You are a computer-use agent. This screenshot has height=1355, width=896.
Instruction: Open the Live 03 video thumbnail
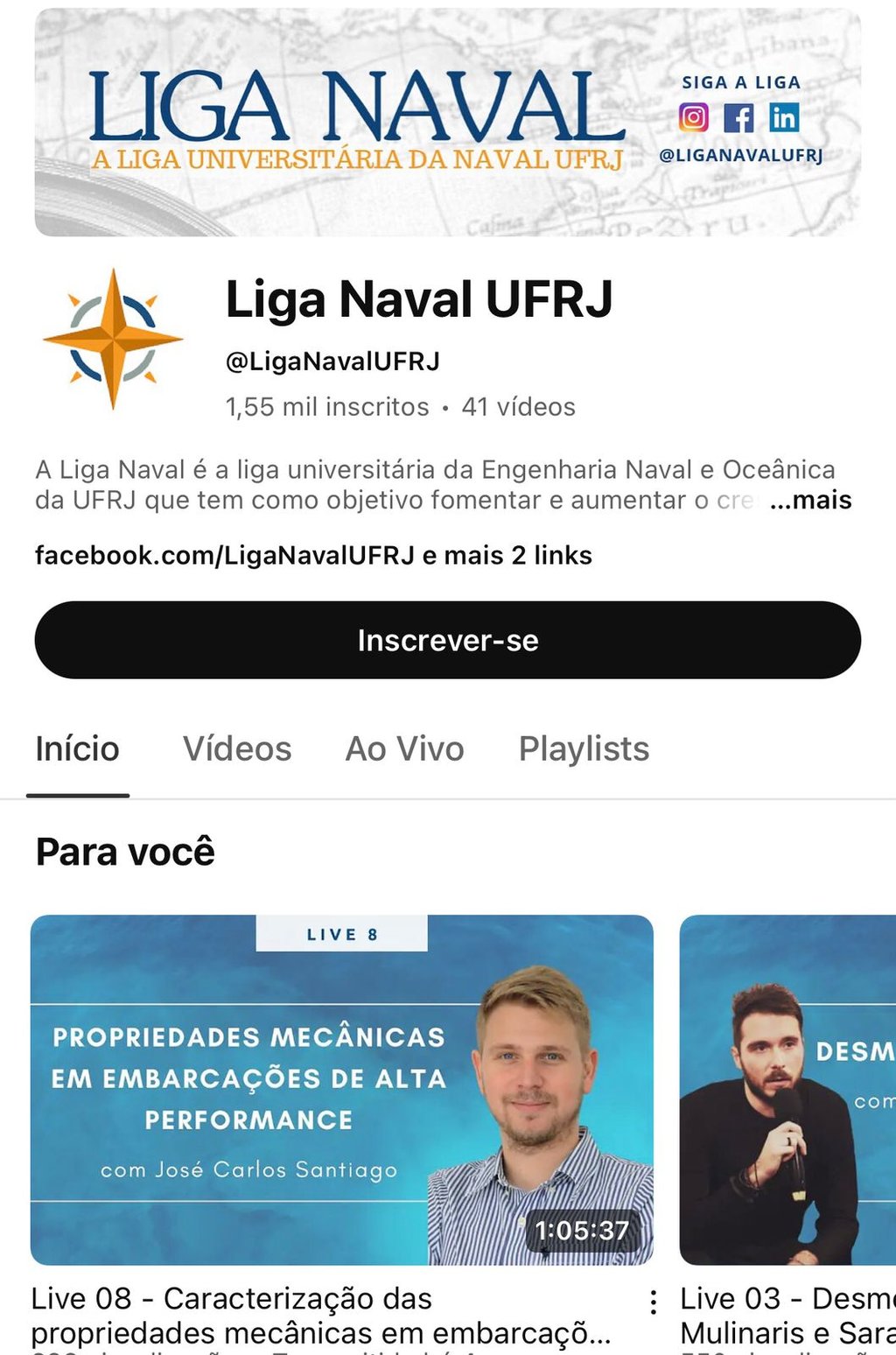(787, 1089)
